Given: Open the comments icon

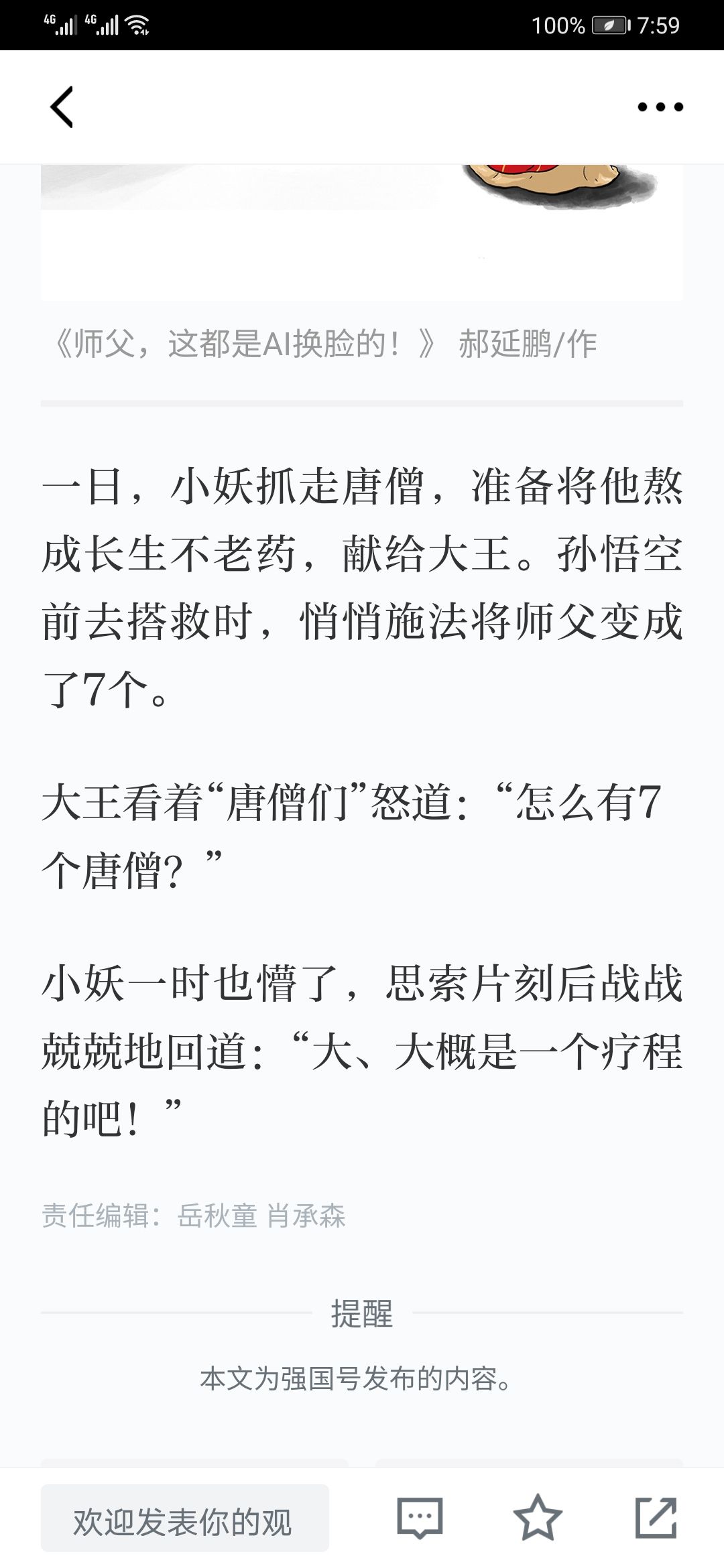Looking at the screenshot, I should coord(420,1518).
